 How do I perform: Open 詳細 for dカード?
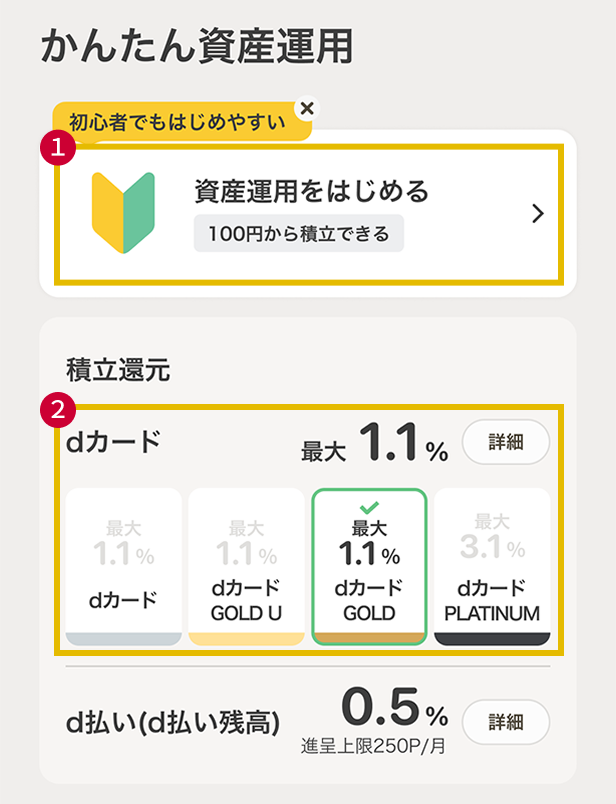[505, 443]
